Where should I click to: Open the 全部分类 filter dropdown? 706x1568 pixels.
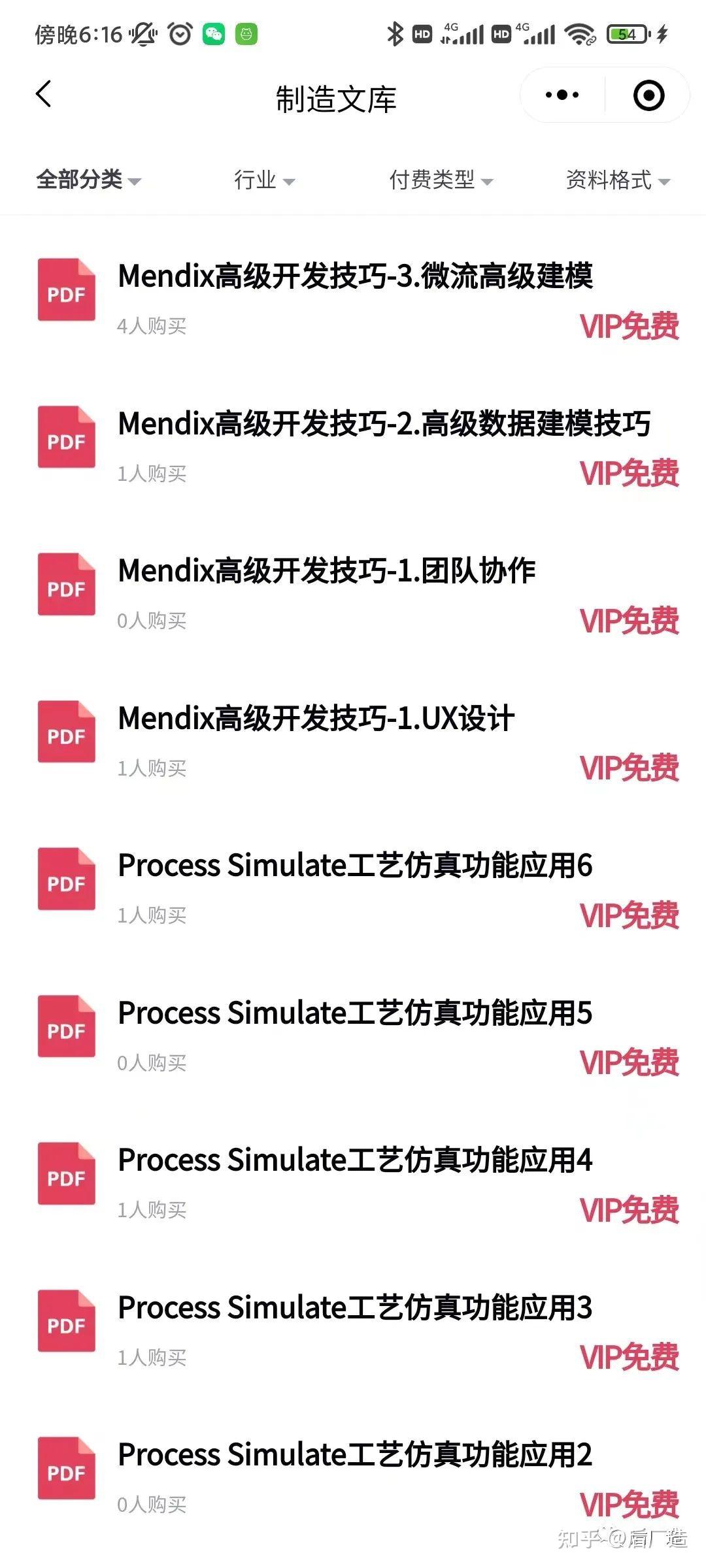click(88, 181)
